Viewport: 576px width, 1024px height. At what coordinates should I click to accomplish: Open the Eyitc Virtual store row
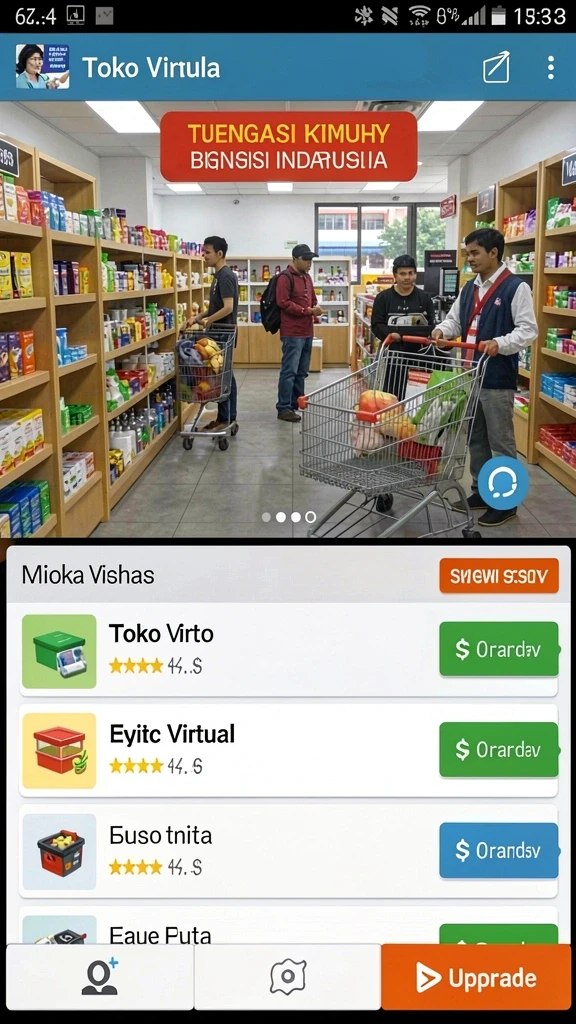[288, 750]
